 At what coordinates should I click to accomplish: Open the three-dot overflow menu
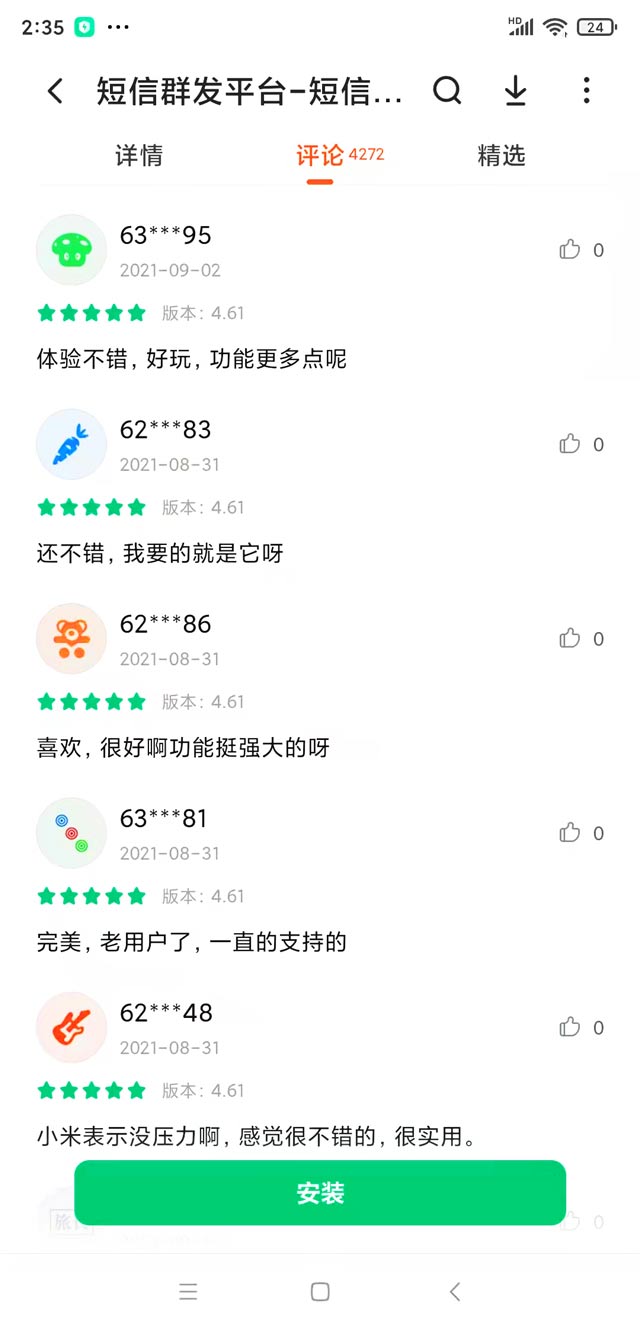point(586,91)
